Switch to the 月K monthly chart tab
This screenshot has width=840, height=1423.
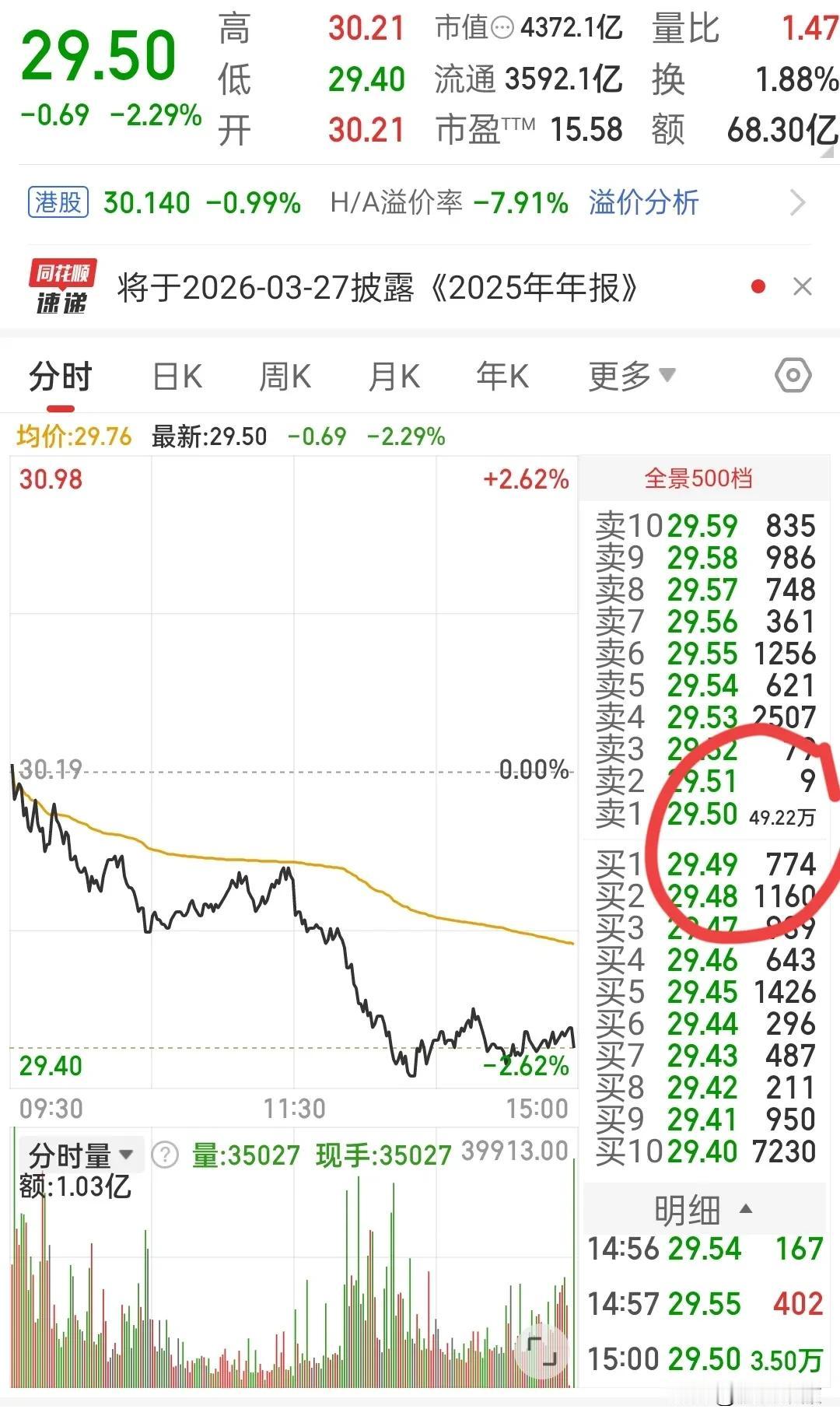click(x=392, y=376)
